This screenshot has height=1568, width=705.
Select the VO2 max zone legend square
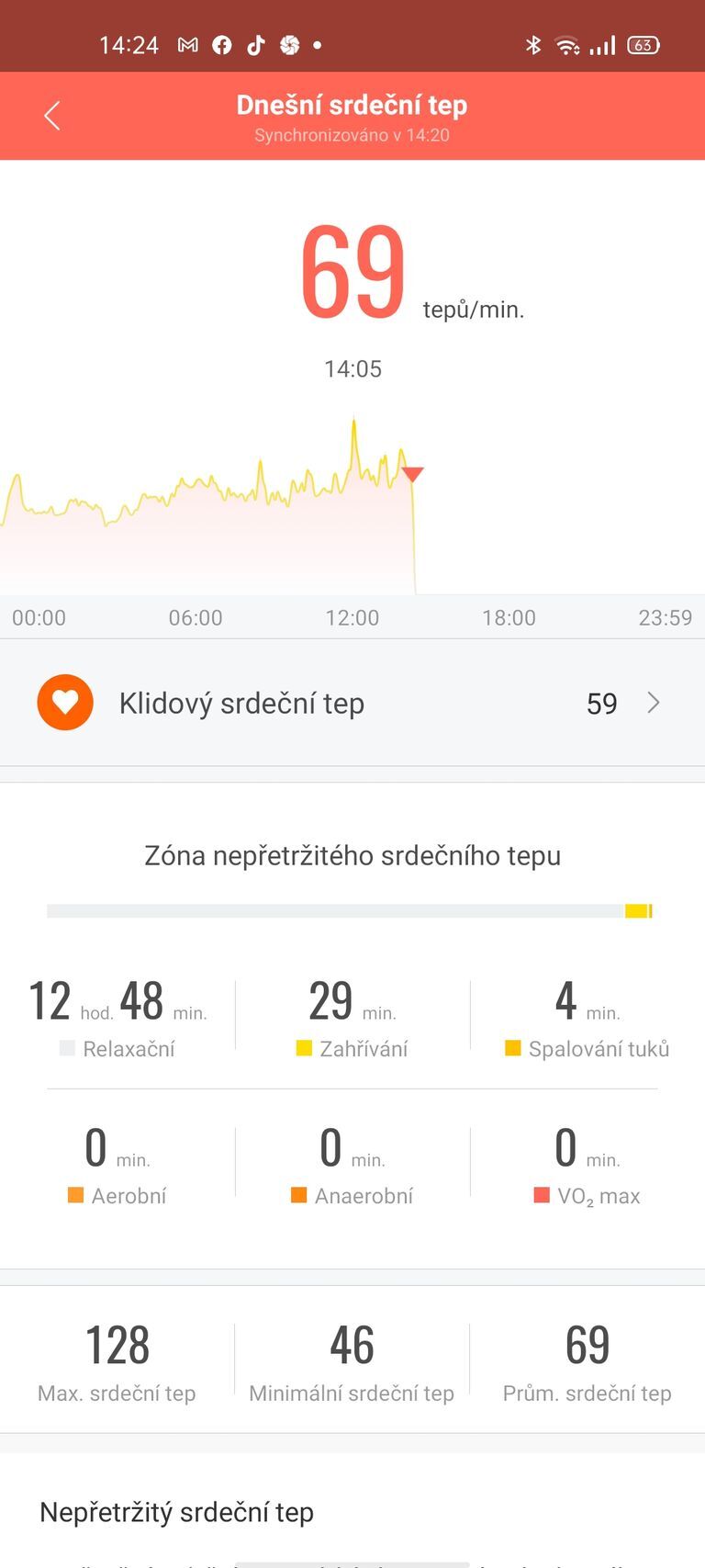coord(540,1195)
